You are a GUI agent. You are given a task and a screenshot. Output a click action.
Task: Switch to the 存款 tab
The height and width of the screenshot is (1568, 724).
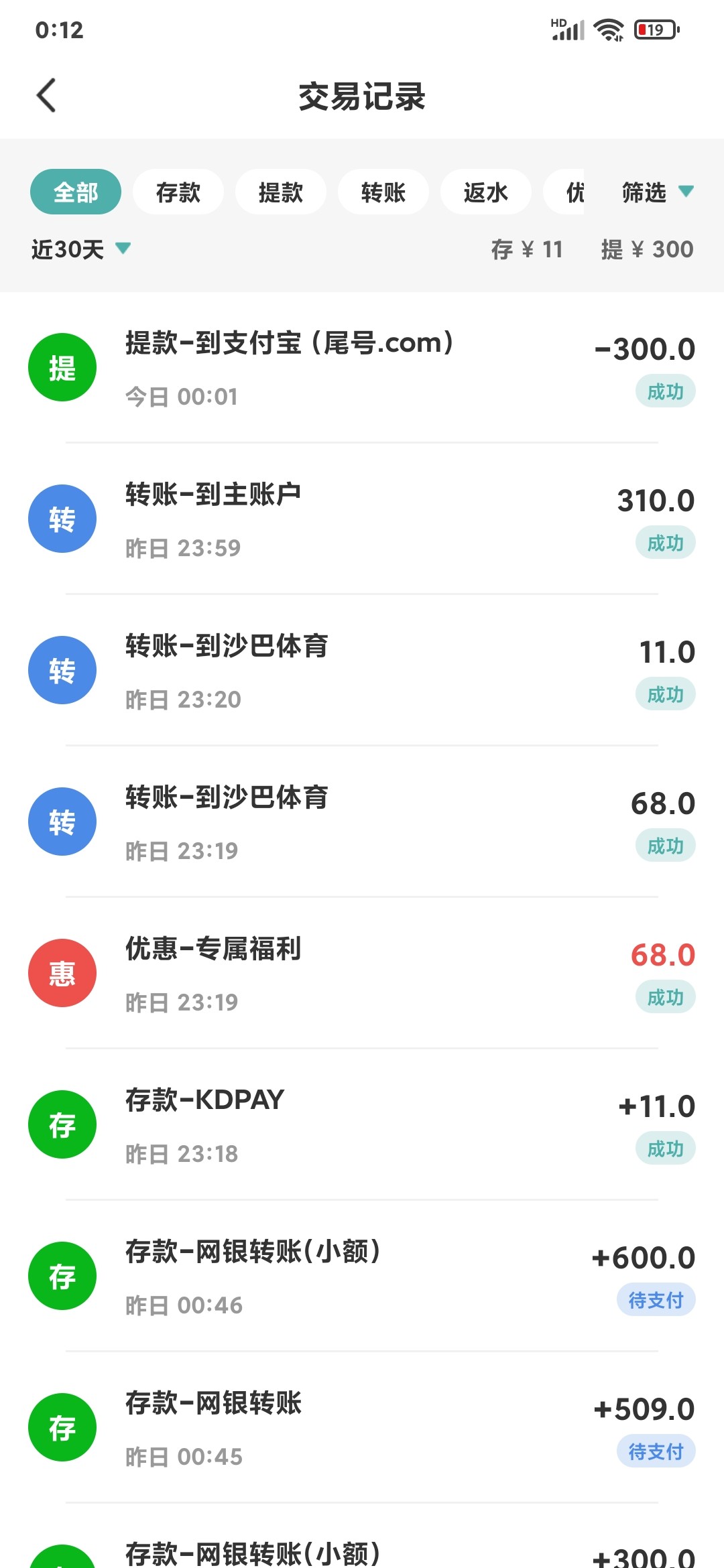pyautogui.click(x=178, y=192)
